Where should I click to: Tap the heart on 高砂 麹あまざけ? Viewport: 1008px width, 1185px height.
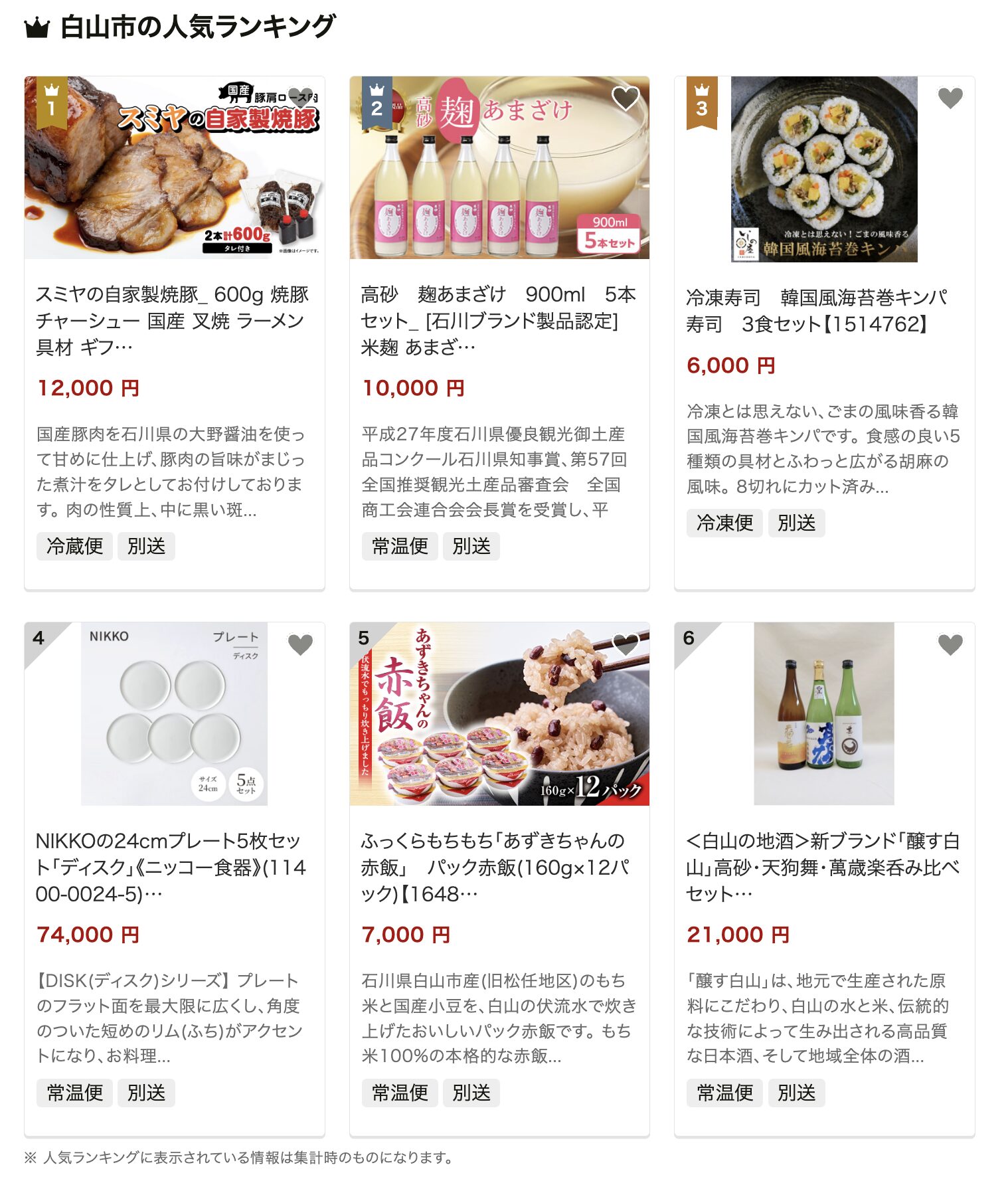point(625,98)
